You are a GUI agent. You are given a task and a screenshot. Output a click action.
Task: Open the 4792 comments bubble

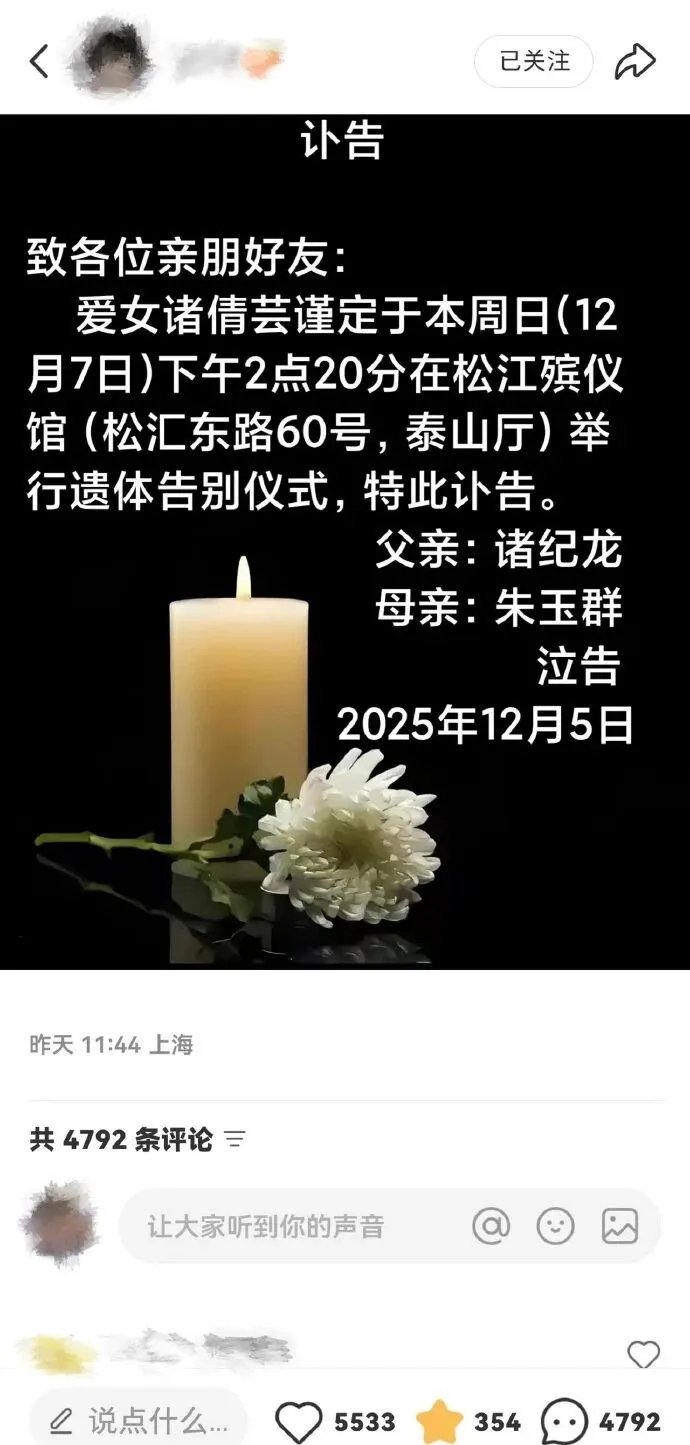[564, 1421]
